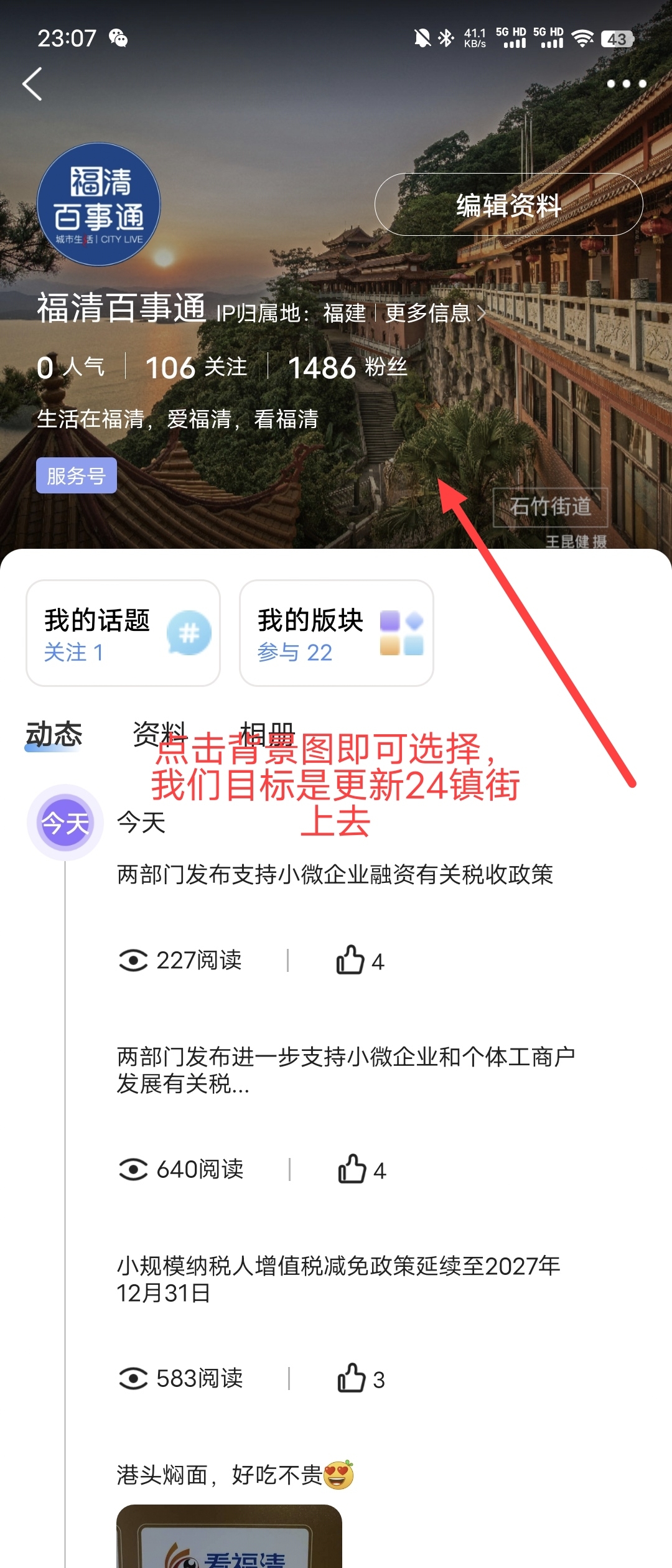Open post about 小微企业和个体工商户发展
Screen dimensions: 672x1568
[x=345, y=1070]
